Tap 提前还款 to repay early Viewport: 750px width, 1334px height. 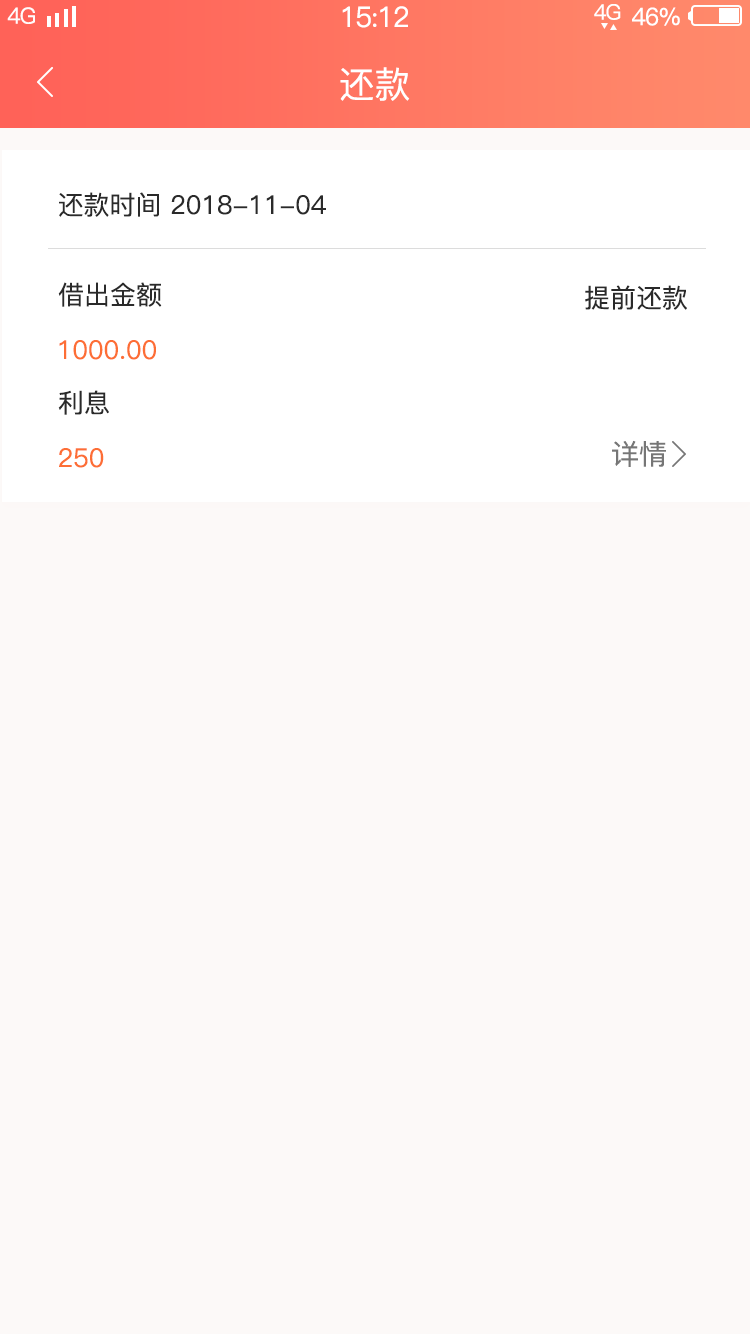tap(636, 298)
